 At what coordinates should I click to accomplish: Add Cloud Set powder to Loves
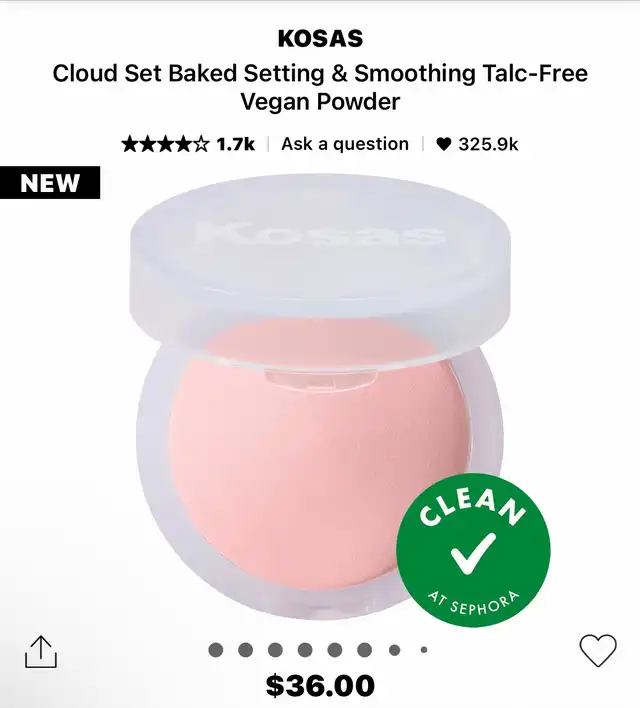point(598,650)
